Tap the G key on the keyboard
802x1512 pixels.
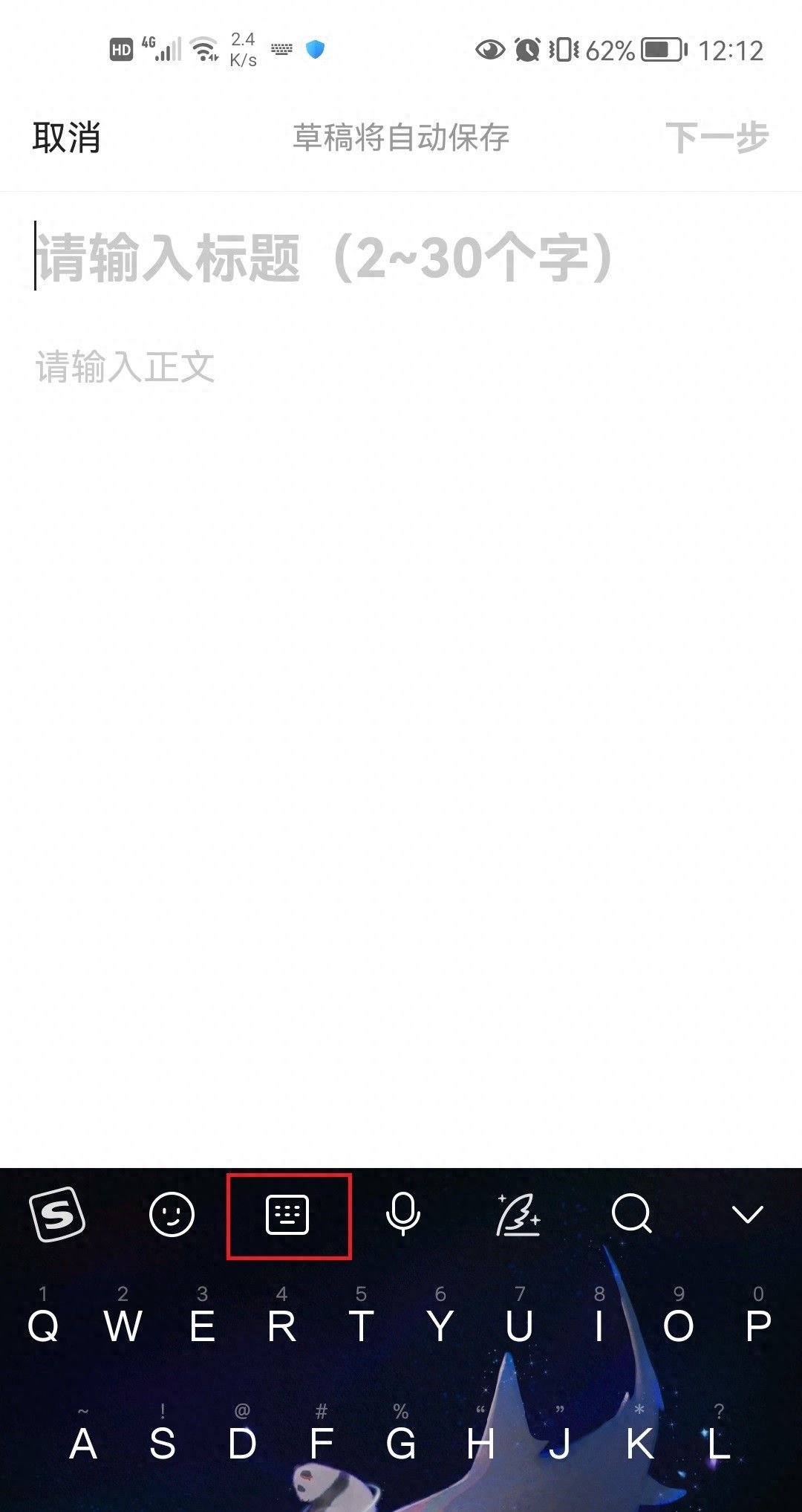pyautogui.click(x=401, y=1444)
